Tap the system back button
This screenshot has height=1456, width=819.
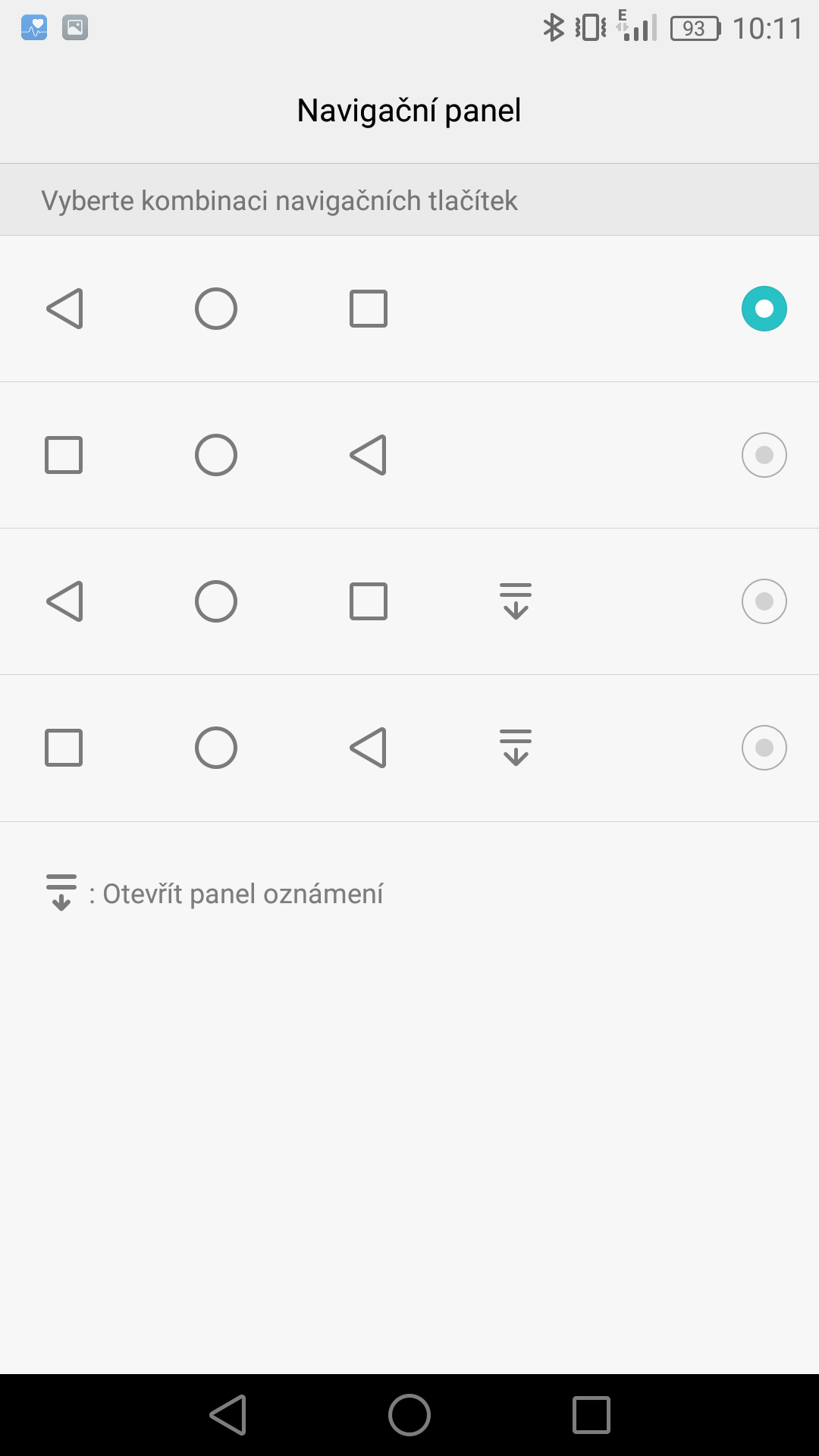click(x=227, y=1415)
